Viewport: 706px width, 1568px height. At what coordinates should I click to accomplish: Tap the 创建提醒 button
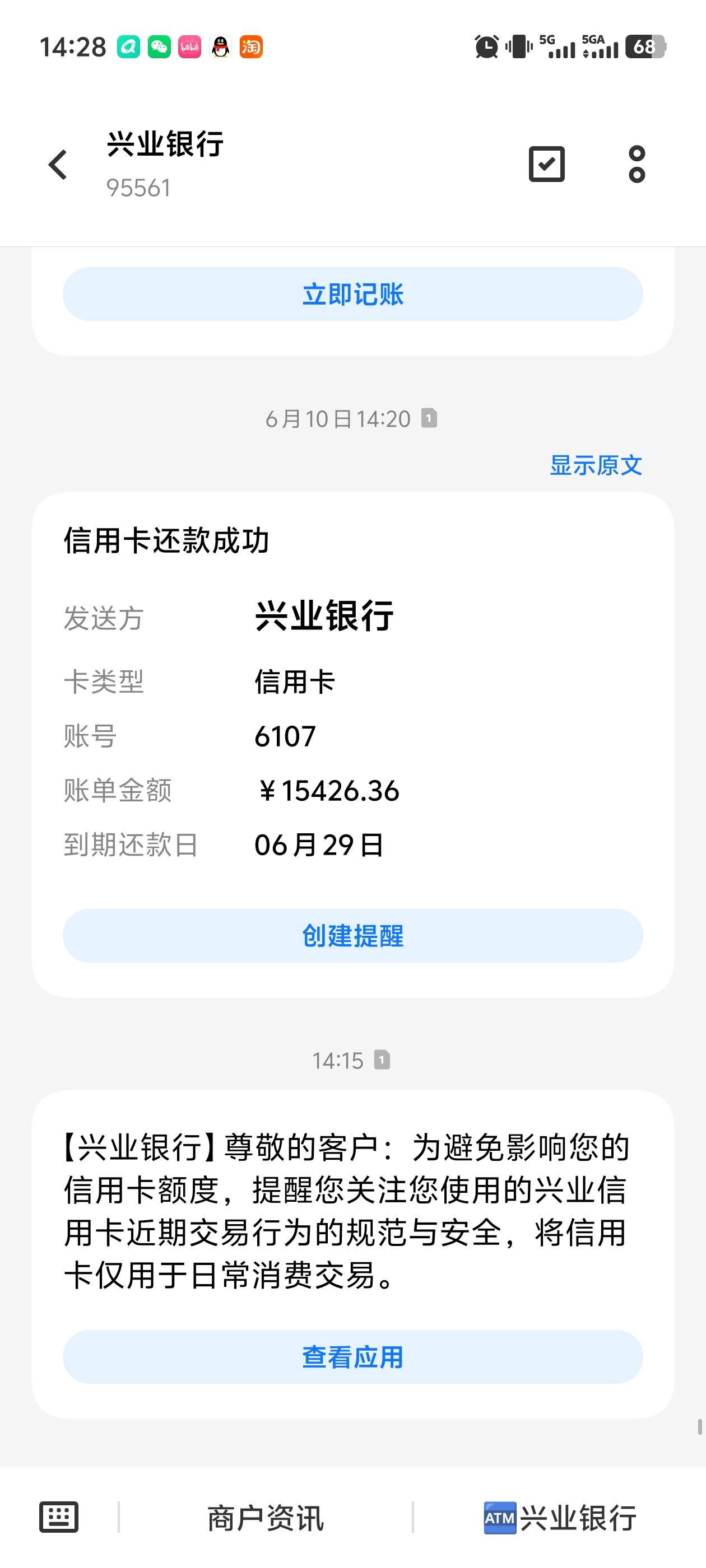click(x=352, y=936)
